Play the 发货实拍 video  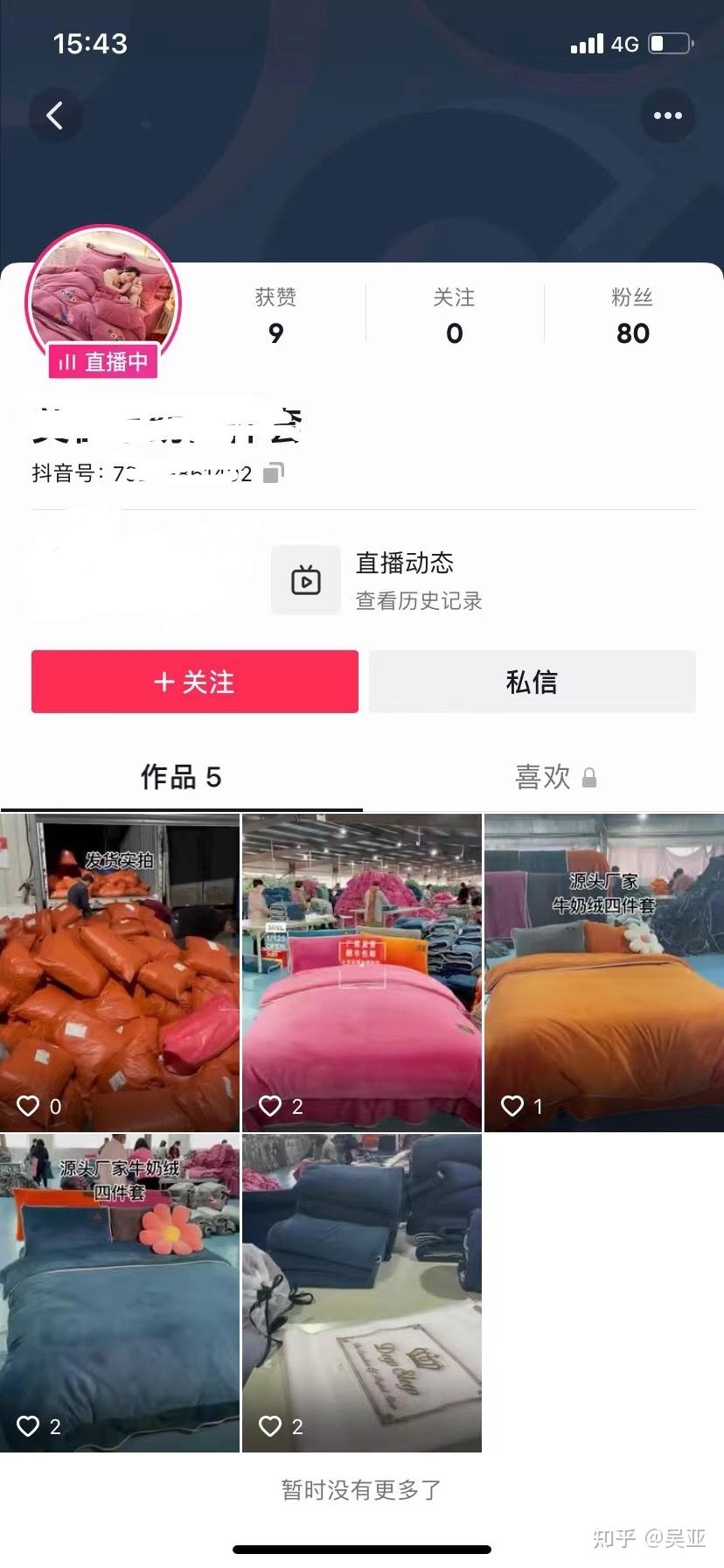(120, 972)
